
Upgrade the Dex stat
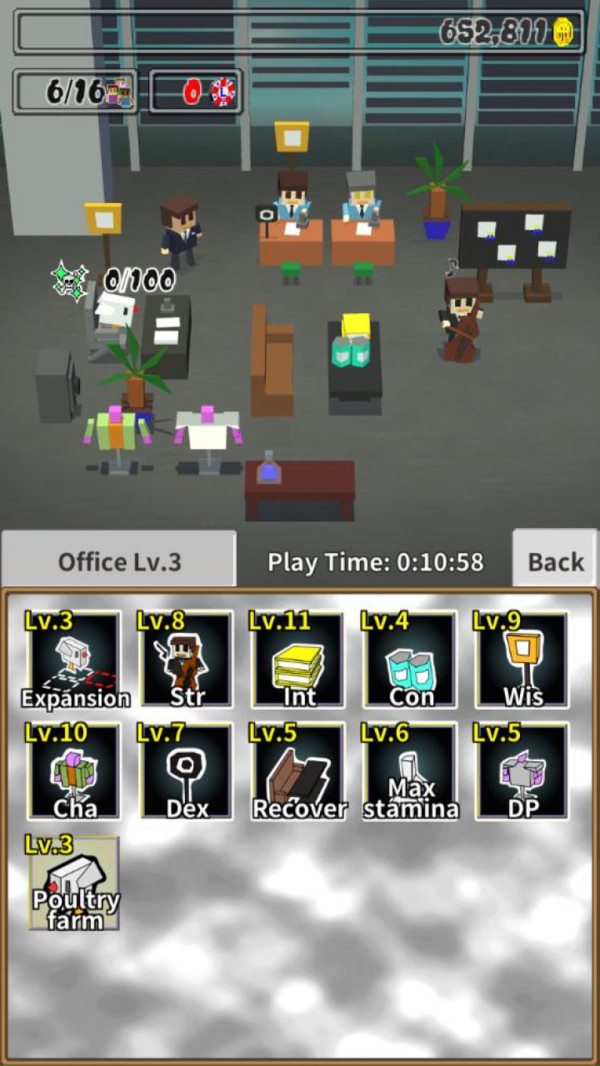[186, 772]
